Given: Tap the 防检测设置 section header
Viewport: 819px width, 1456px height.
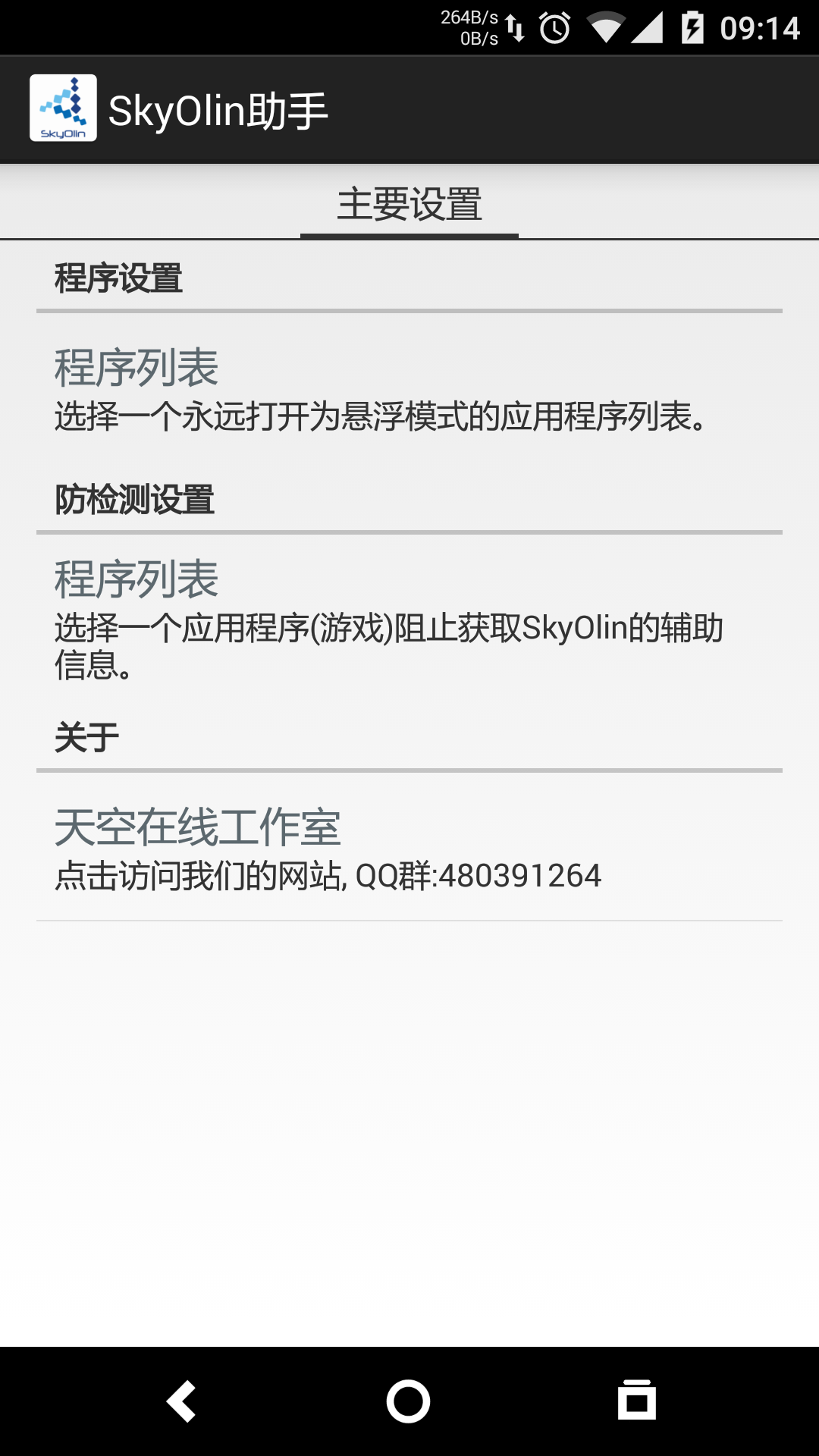Looking at the screenshot, I should [x=134, y=497].
